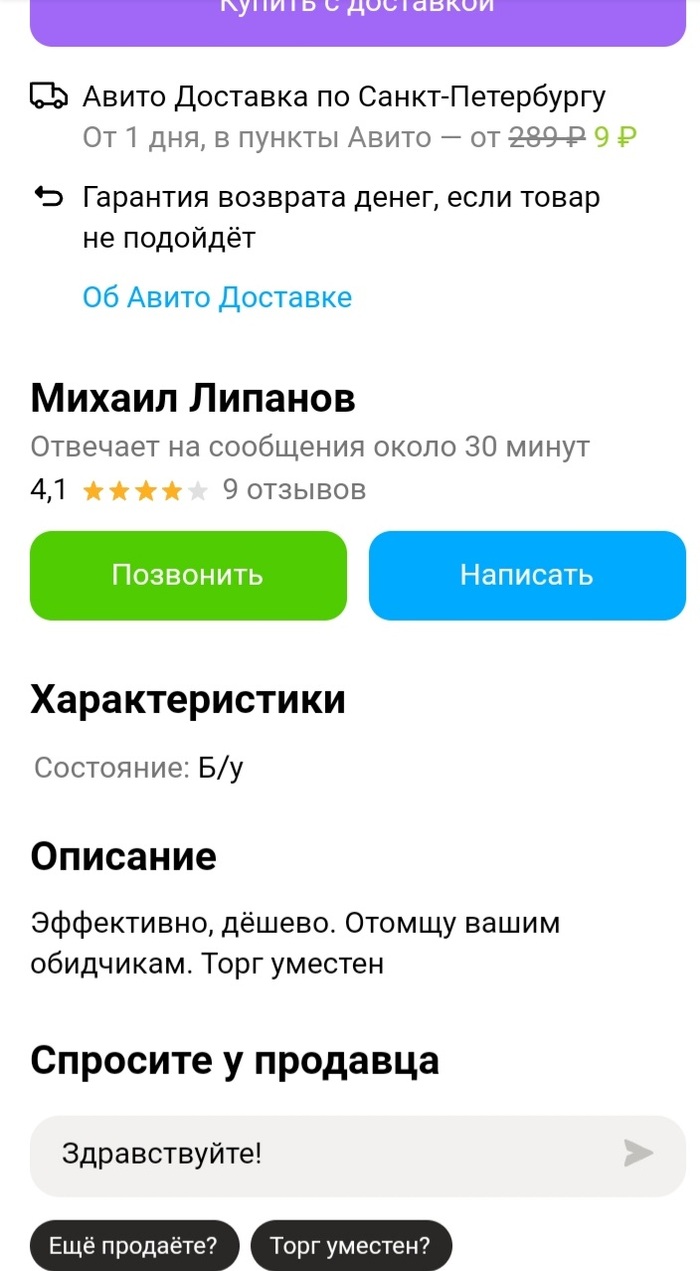This screenshot has width=700, height=1271.
Task: Open the 'Об Авито Доставке' link
Action: pyautogui.click(x=217, y=297)
